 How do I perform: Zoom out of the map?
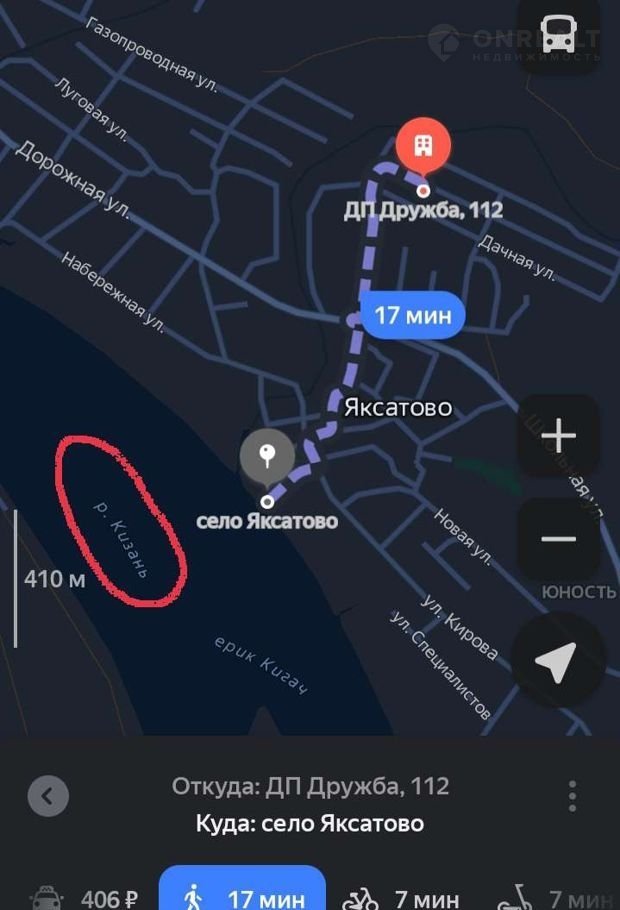[558, 540]
